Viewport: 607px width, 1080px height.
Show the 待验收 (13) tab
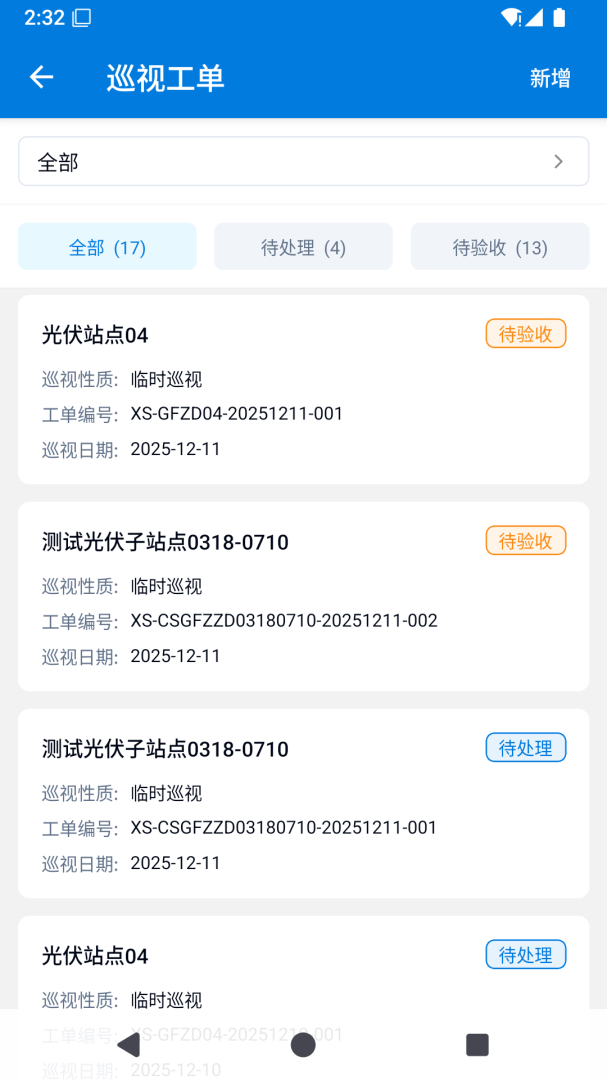[500, 247]
